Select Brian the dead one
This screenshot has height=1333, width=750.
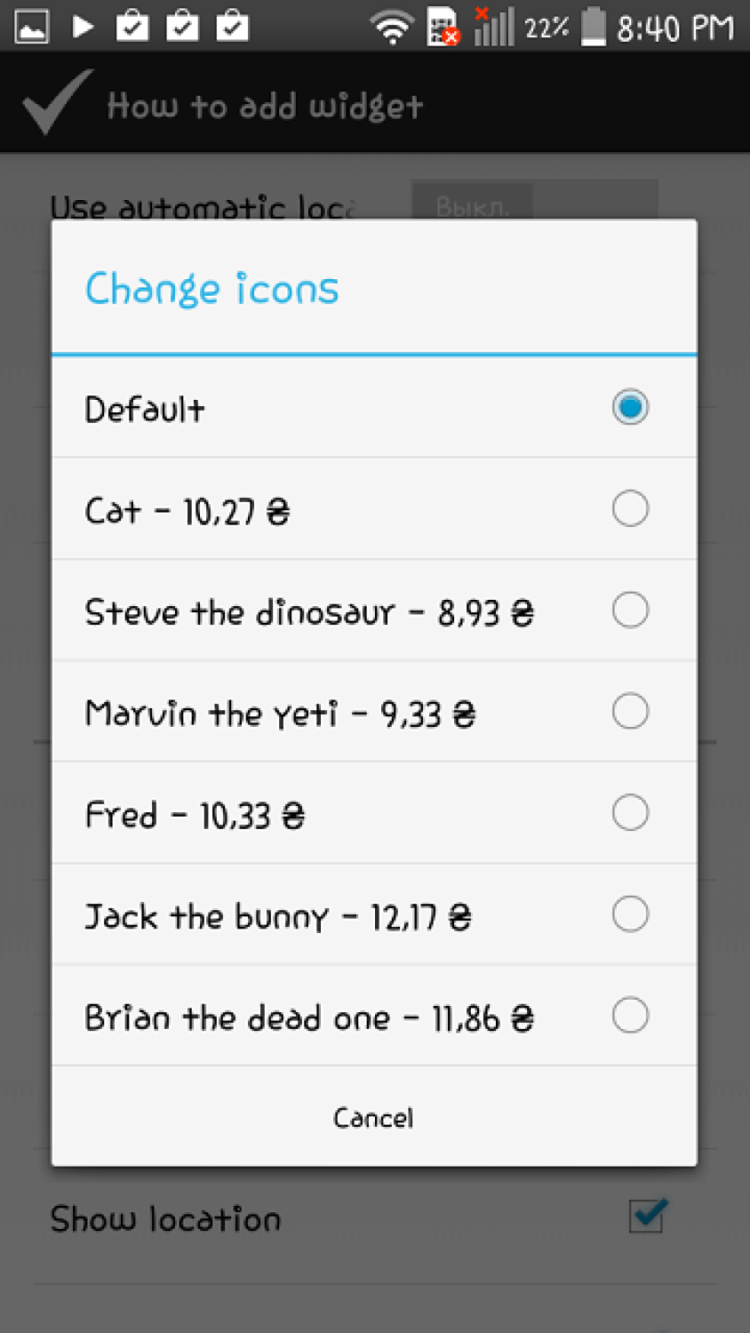(629, 1017)
